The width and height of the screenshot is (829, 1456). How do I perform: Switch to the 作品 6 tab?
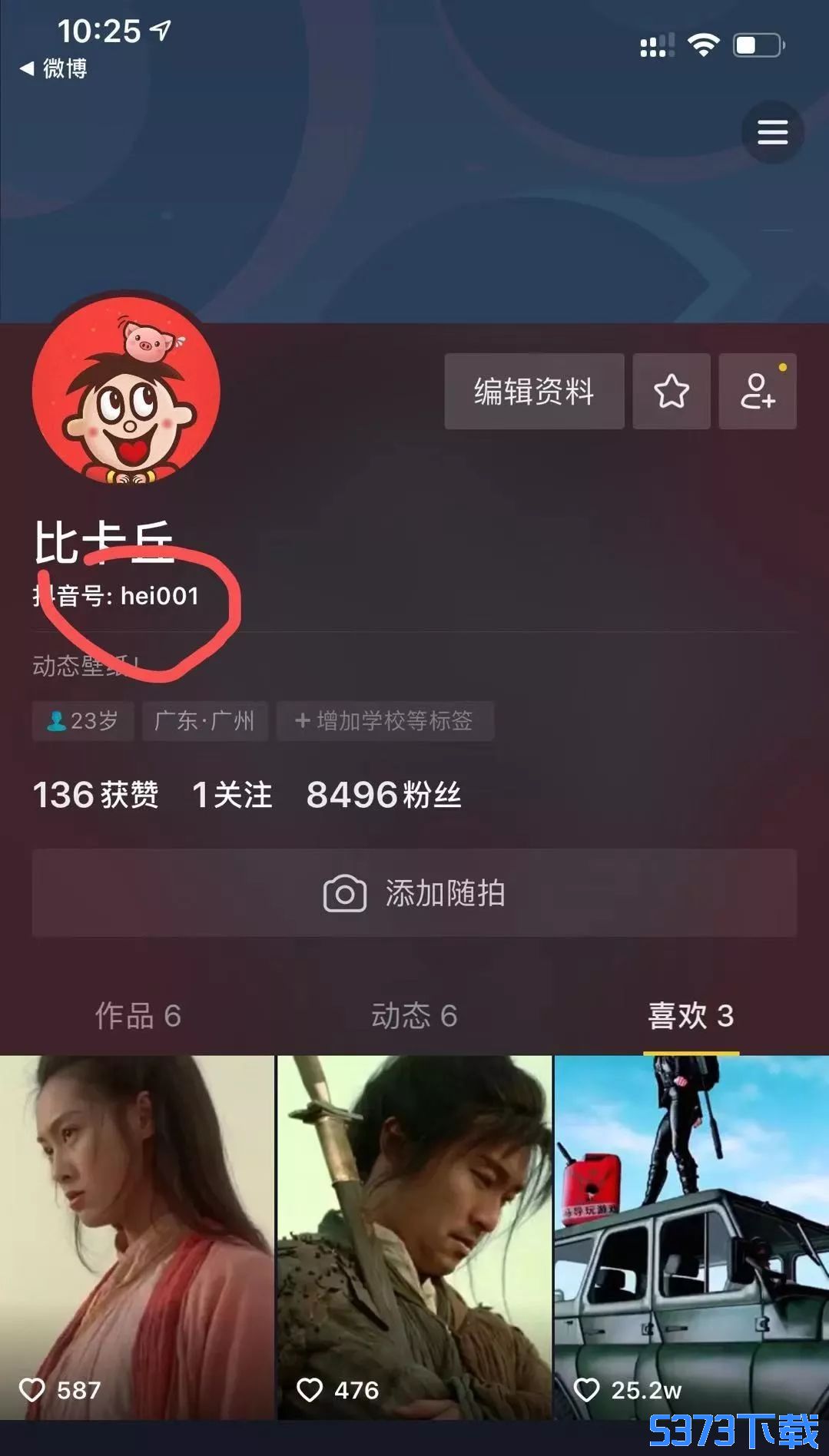pyautogui.click(x=138, y=1015)
